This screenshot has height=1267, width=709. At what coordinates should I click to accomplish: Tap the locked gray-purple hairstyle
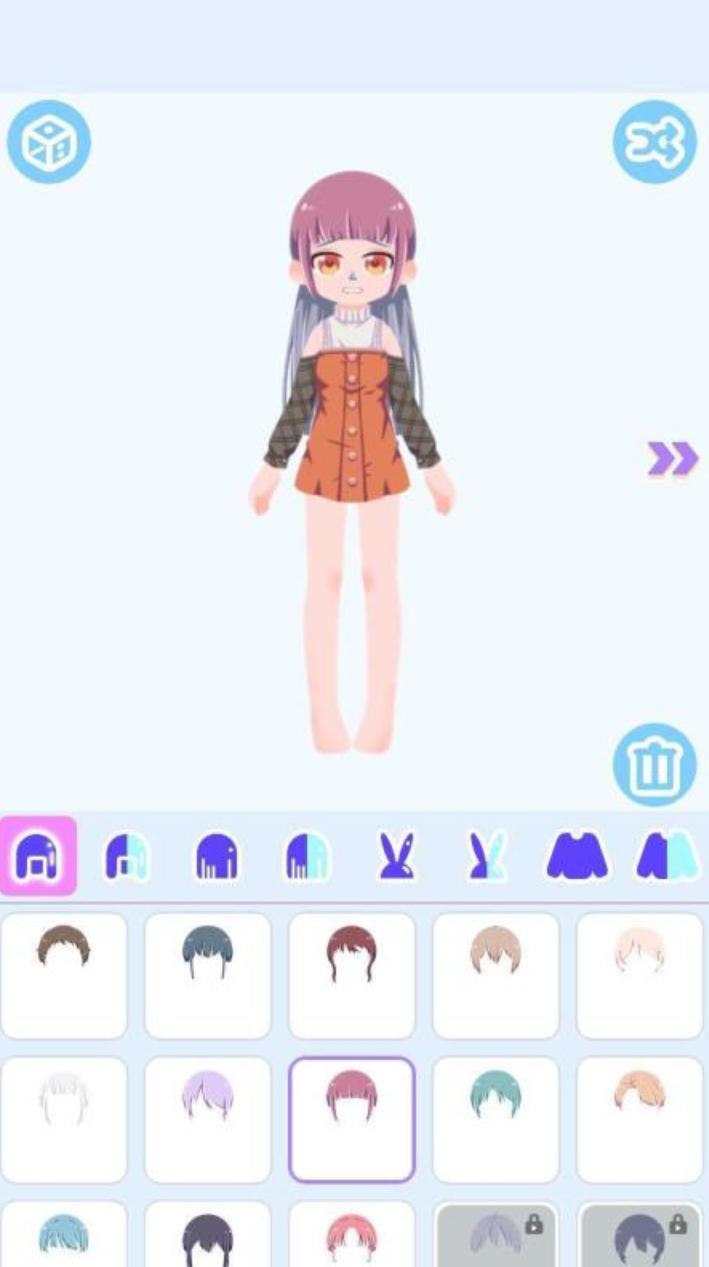[496, 1236]
